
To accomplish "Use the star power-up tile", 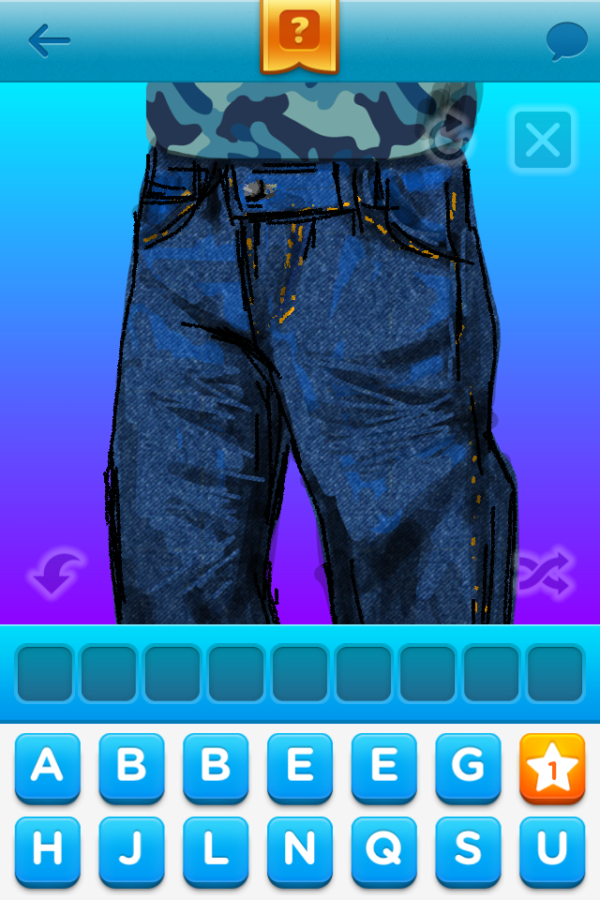I will (552, 767).
